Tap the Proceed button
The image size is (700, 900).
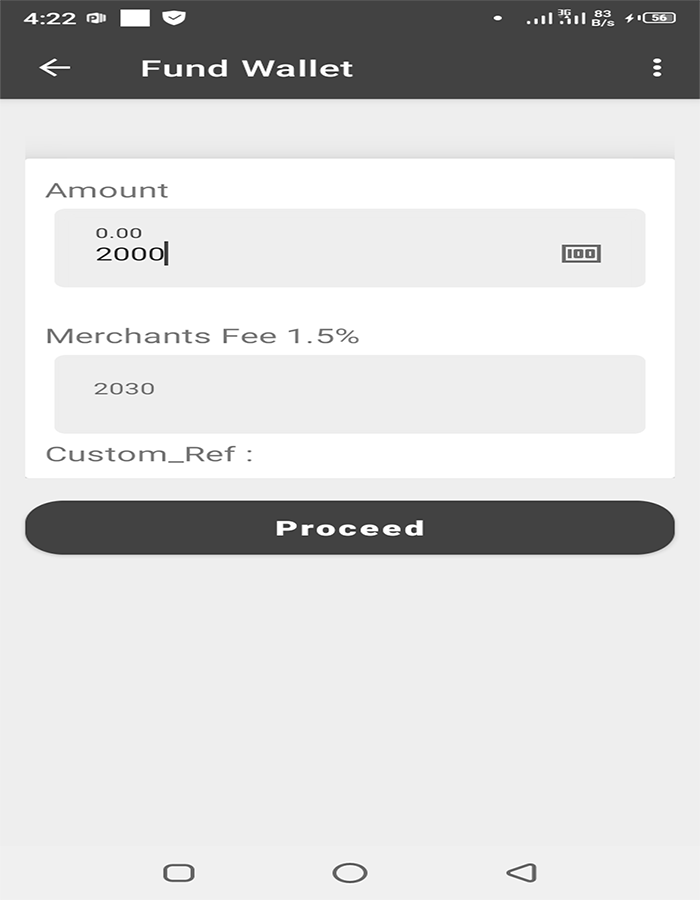(x=349, y=528)
